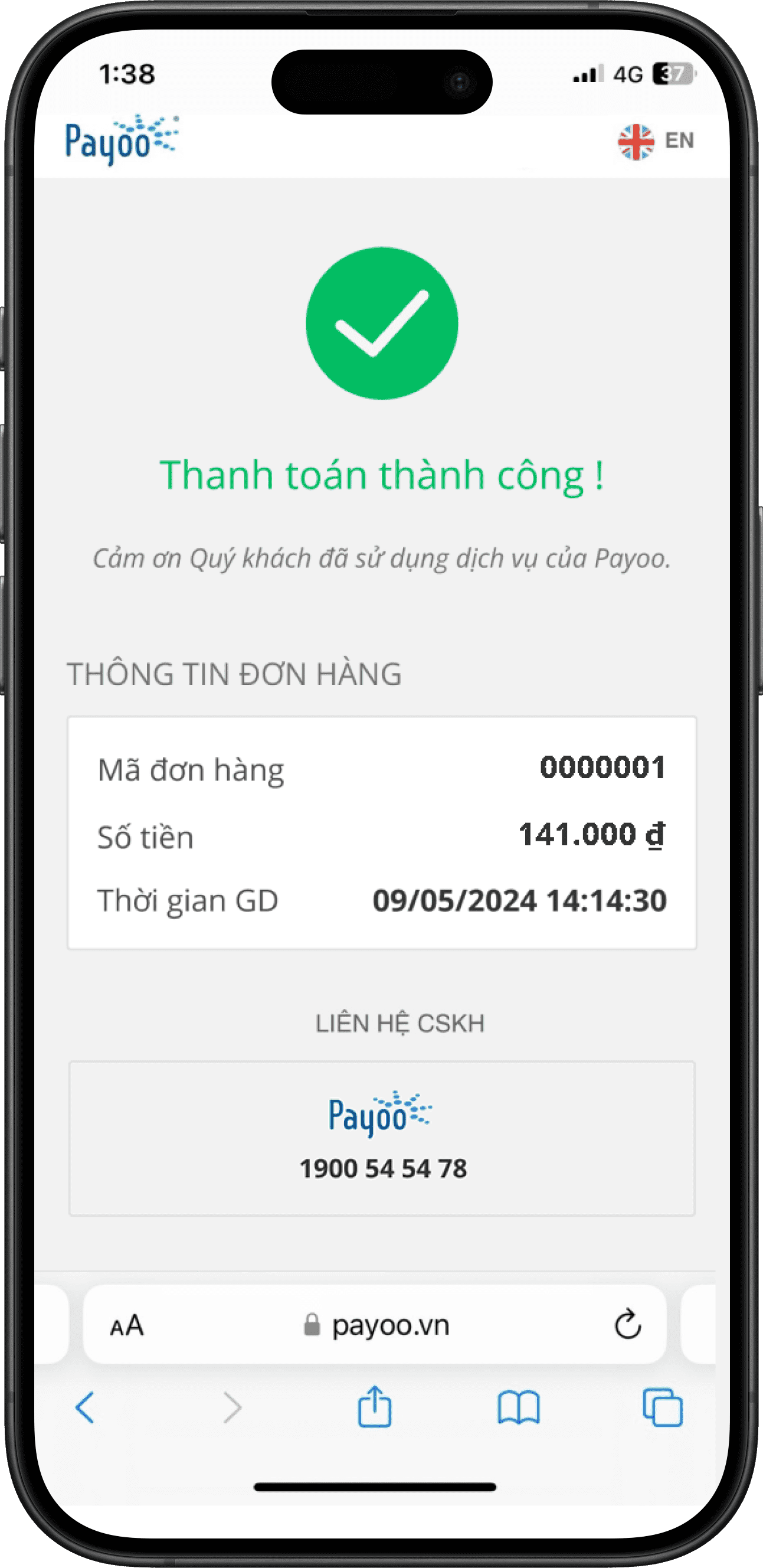Show all open Safari tabs
The width and height of the screenshot is (763, 1568).
tap(663, 1407)
